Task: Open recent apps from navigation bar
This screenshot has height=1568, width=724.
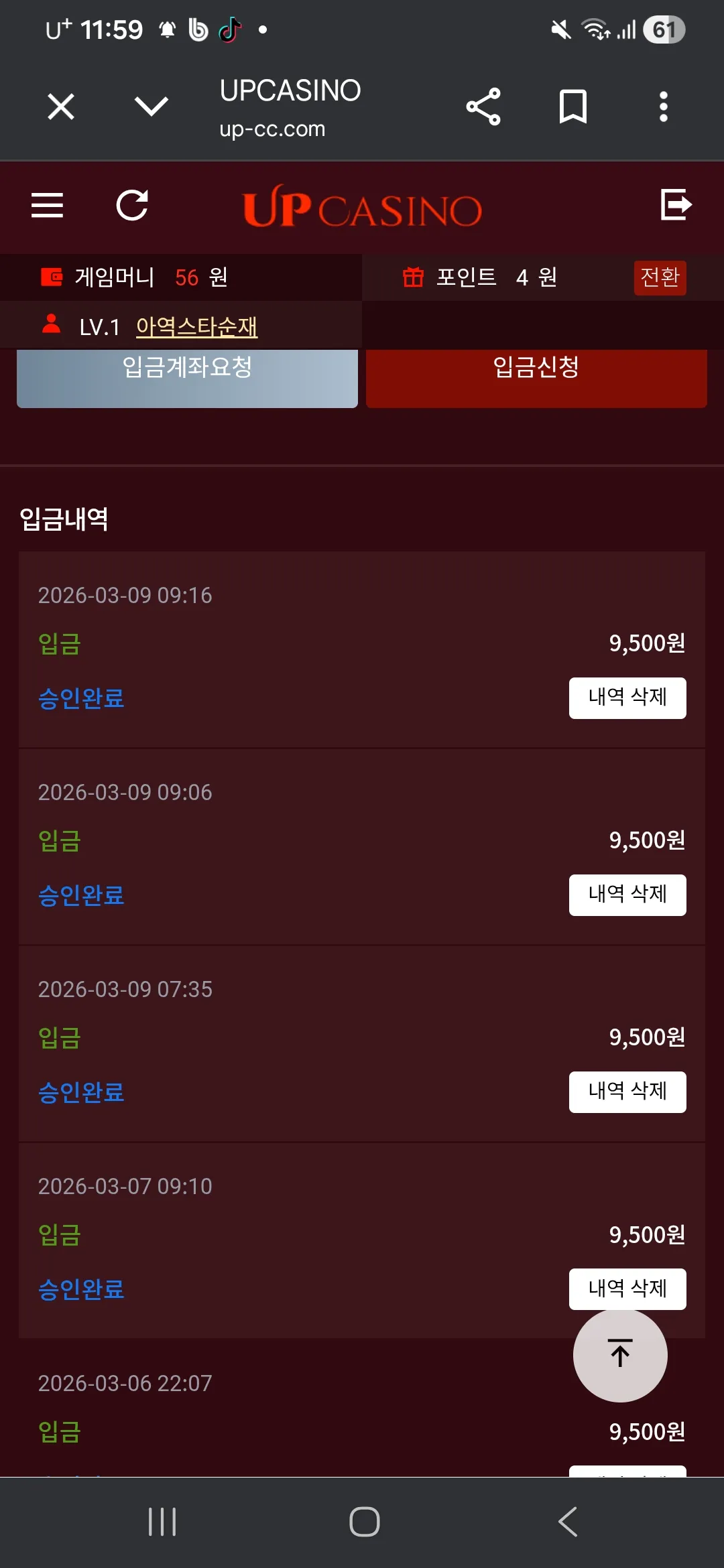Action: click(x=162, y=1522)
